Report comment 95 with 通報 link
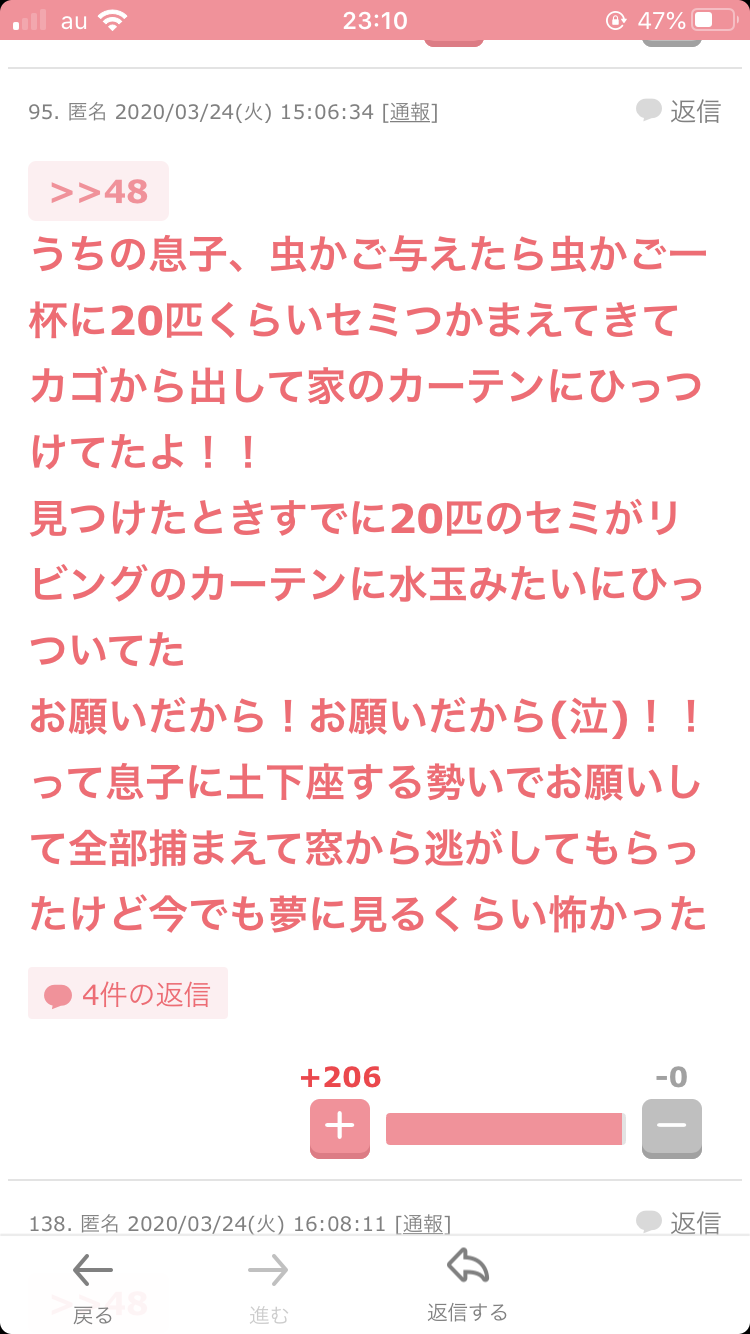The image size is (750, 1334). coord(410,112)
